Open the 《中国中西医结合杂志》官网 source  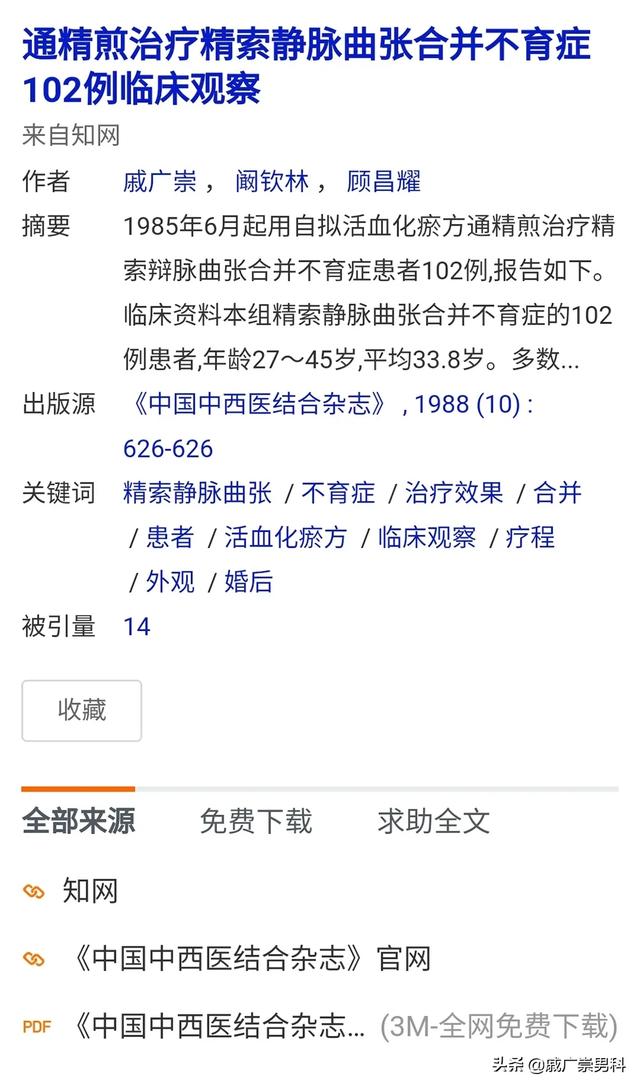click(x=252, y=959)
